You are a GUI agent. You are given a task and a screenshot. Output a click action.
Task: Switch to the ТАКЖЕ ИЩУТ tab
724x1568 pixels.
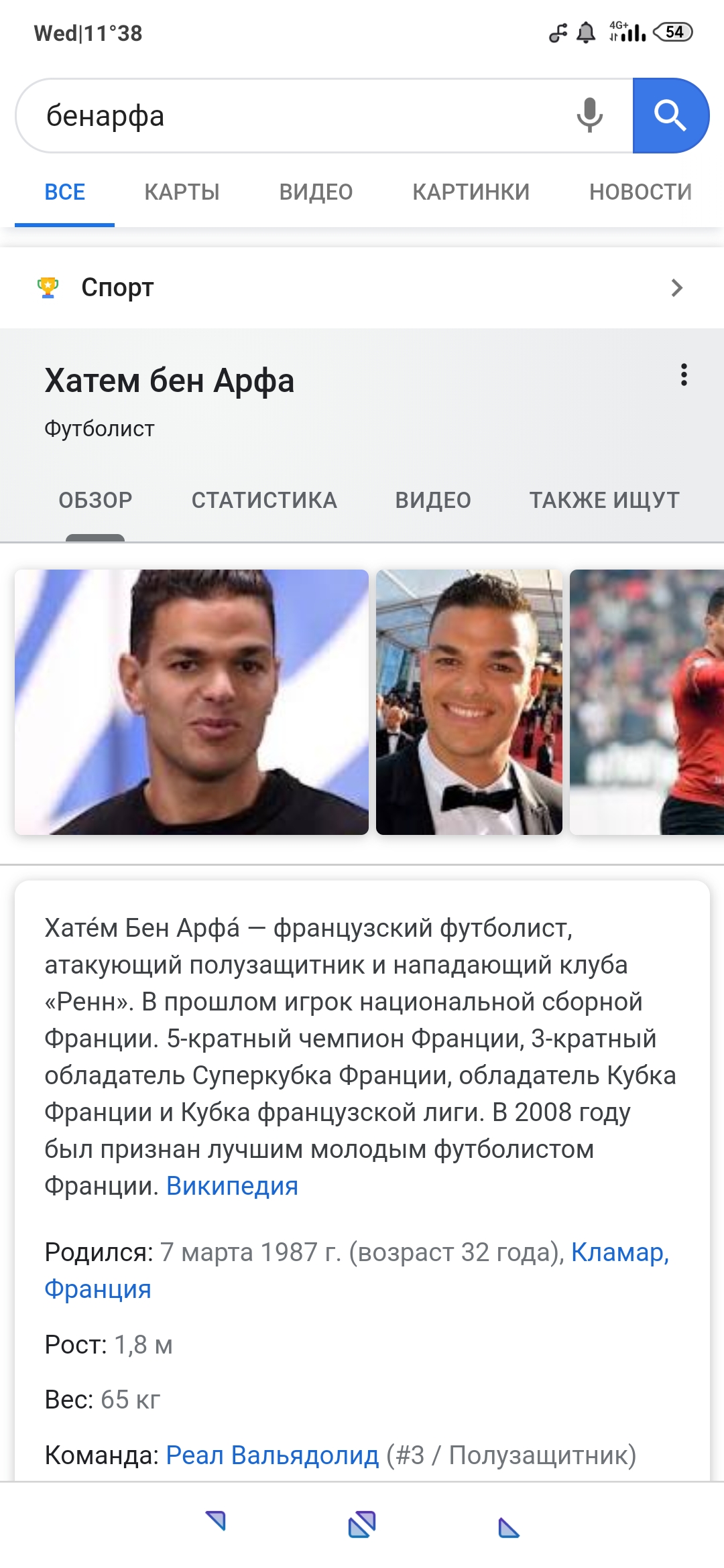pos(605,501)
